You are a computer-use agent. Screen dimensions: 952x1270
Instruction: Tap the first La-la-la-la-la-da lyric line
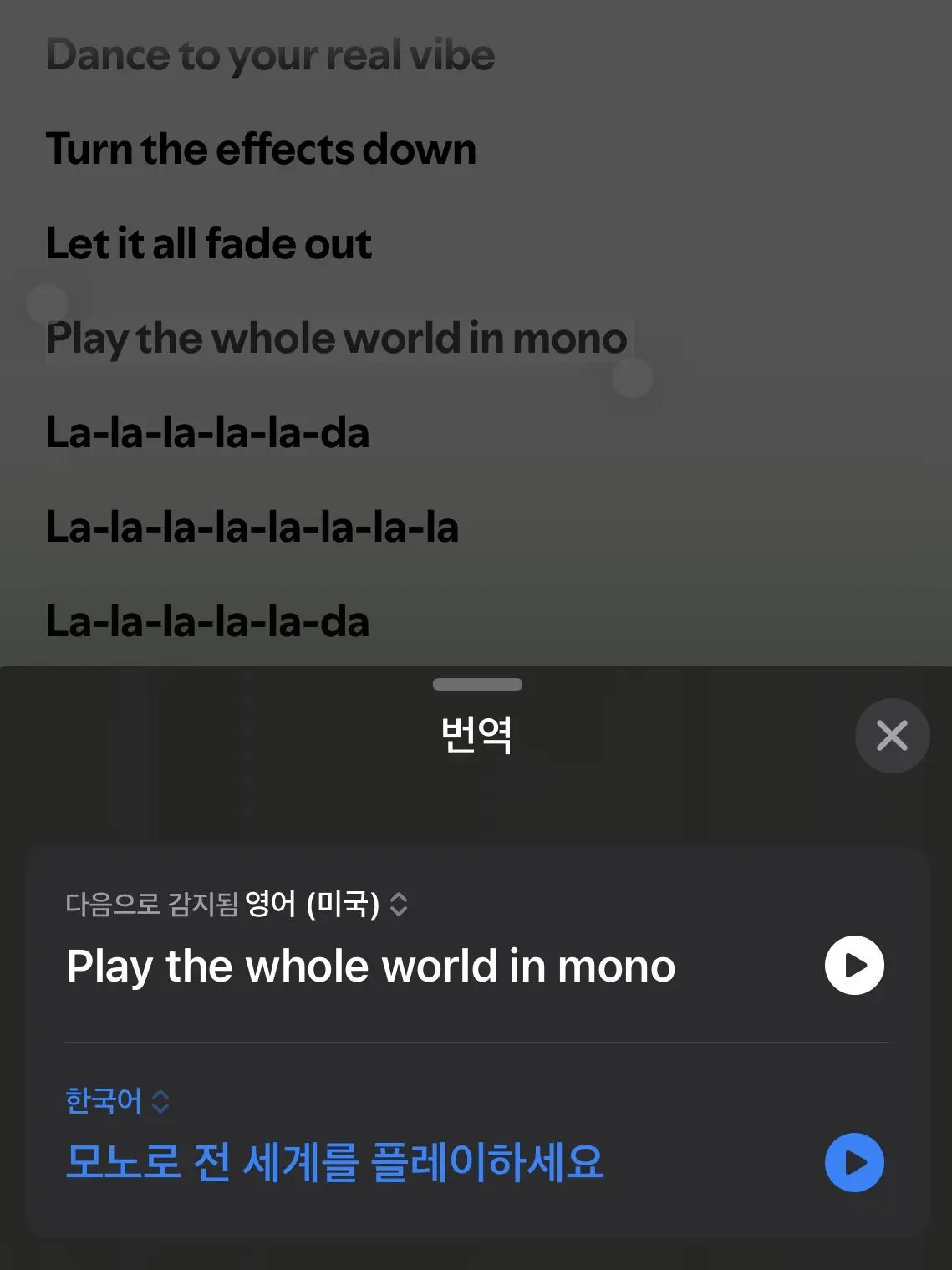click(x=207, y=434)
